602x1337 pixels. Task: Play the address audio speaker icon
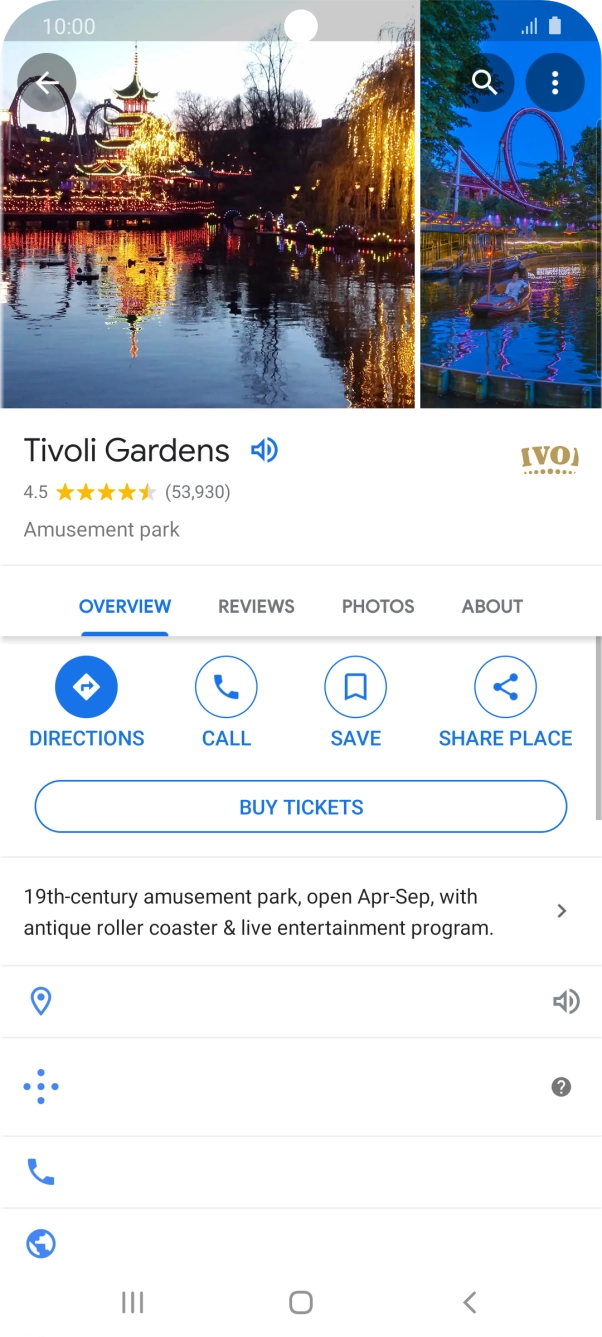click(x=566, y=1001)
